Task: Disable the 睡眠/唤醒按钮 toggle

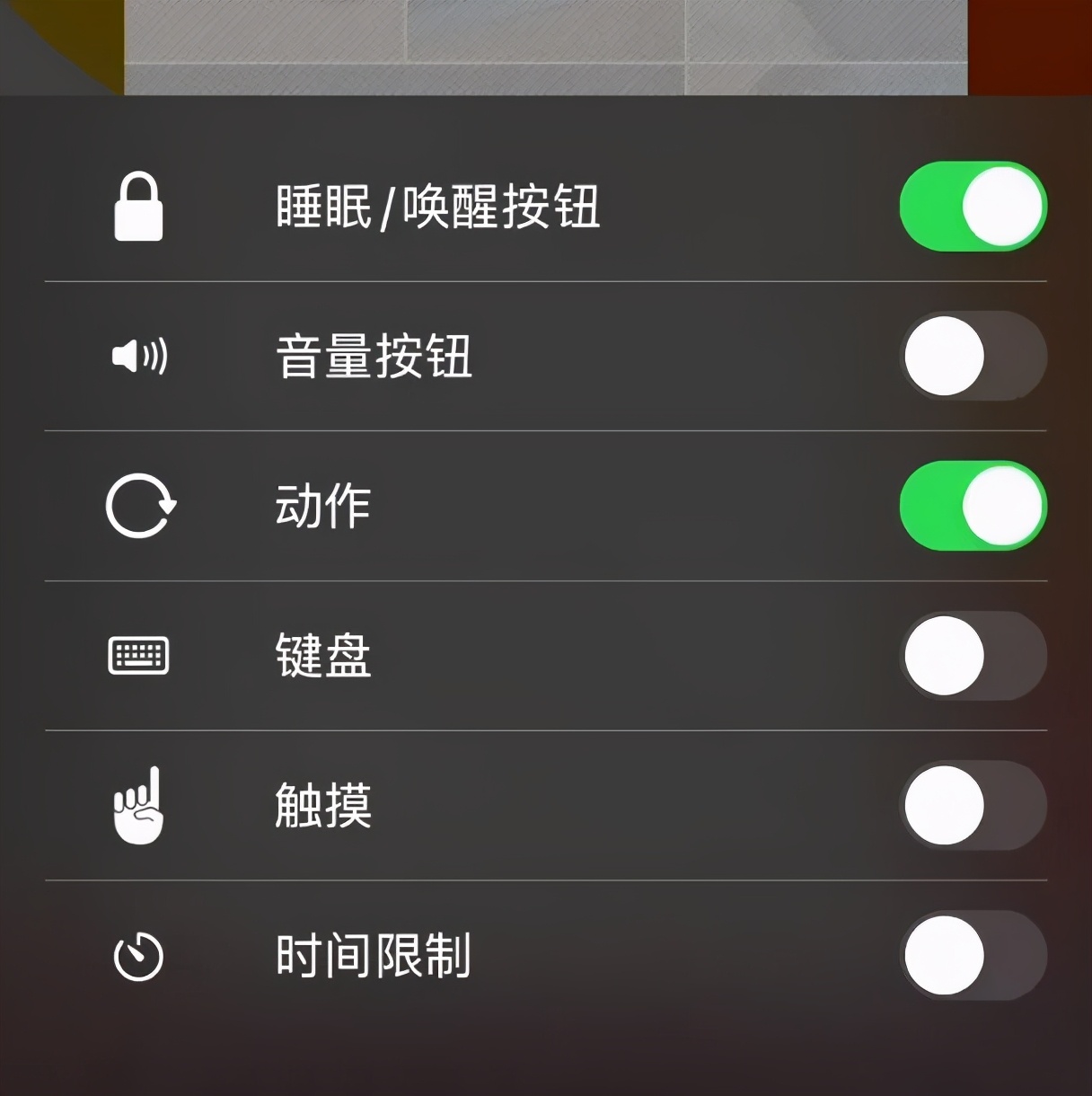Action: coord(973,206)
